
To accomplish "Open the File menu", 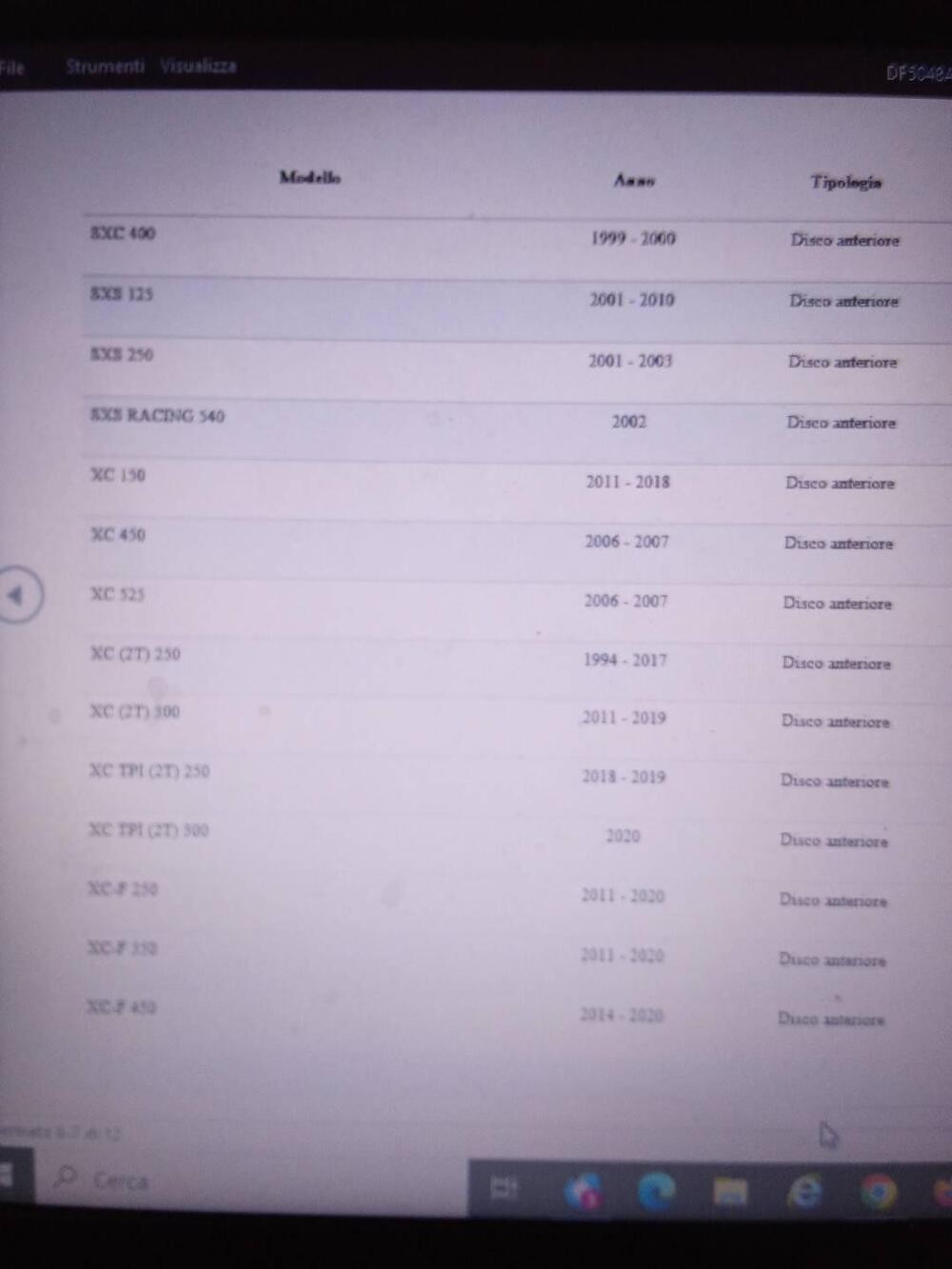I will [x=12, y=68].
